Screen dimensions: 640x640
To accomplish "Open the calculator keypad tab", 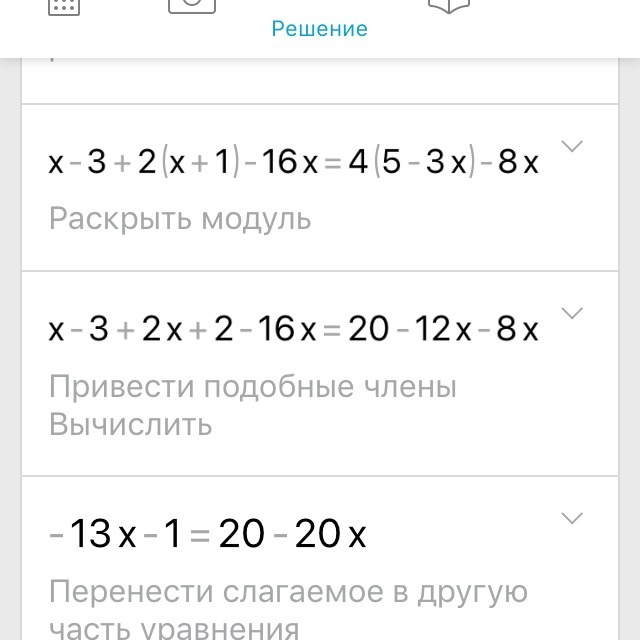I will click(x=64, y=6).
